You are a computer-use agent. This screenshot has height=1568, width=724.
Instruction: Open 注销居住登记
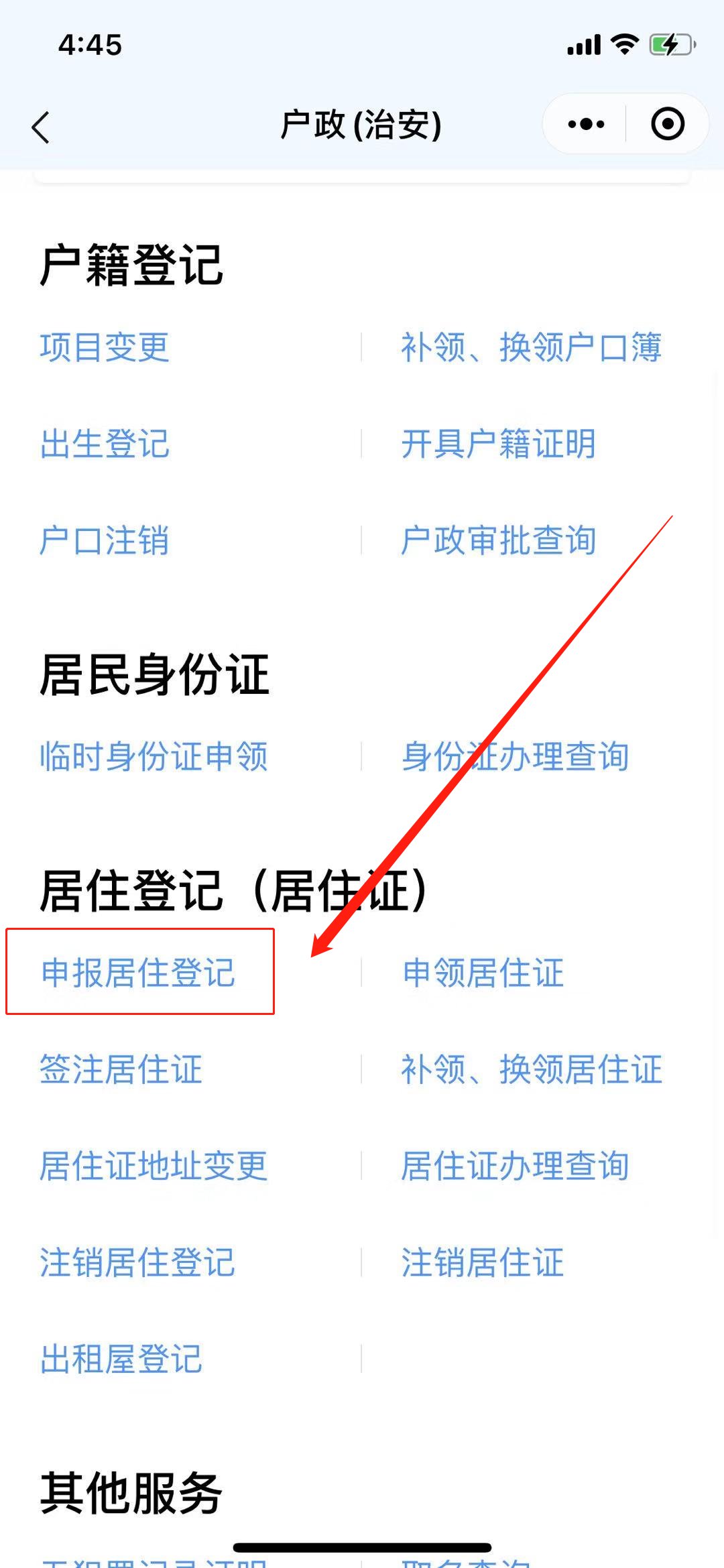tap(138, 1262)
